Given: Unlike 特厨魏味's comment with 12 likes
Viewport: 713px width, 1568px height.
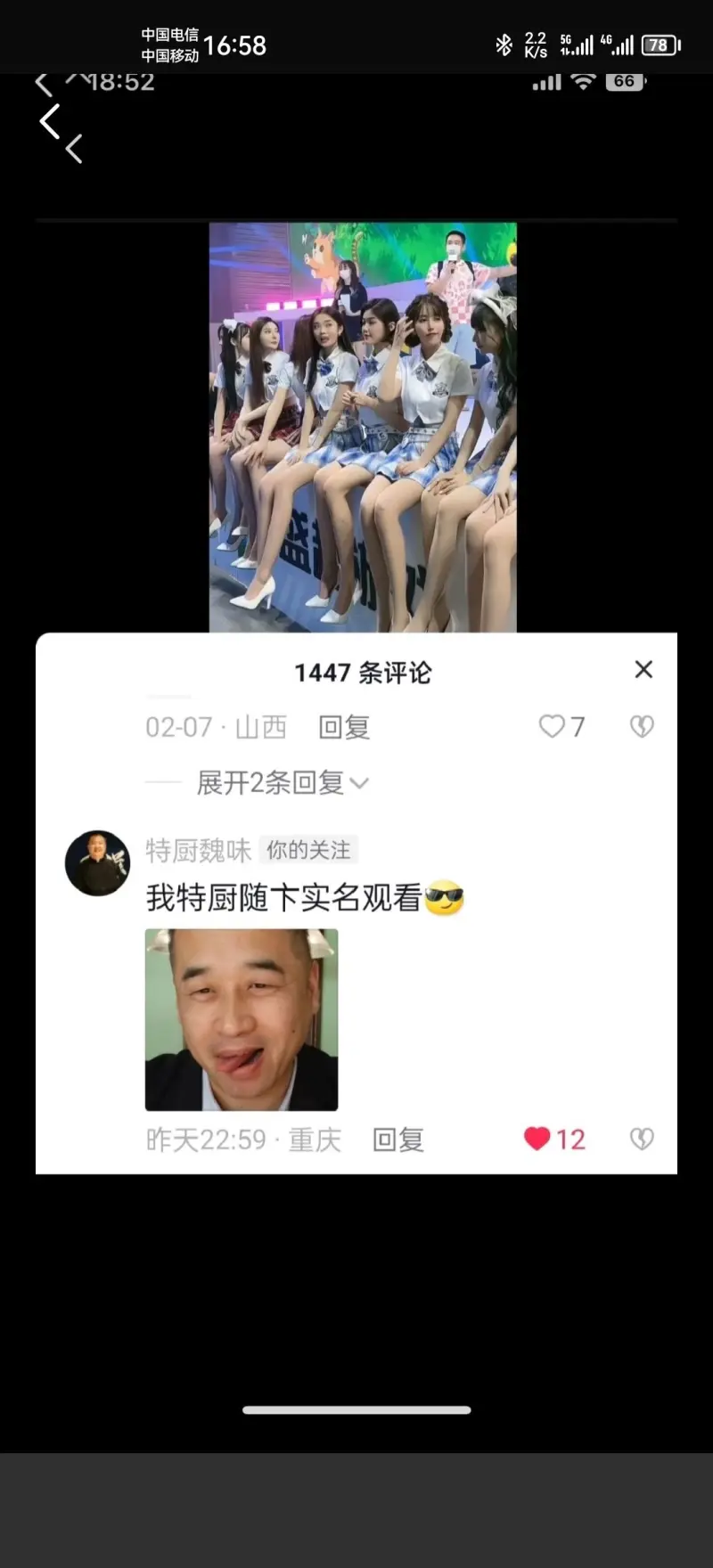Looking at the screenshot, I should point(537,1139).
